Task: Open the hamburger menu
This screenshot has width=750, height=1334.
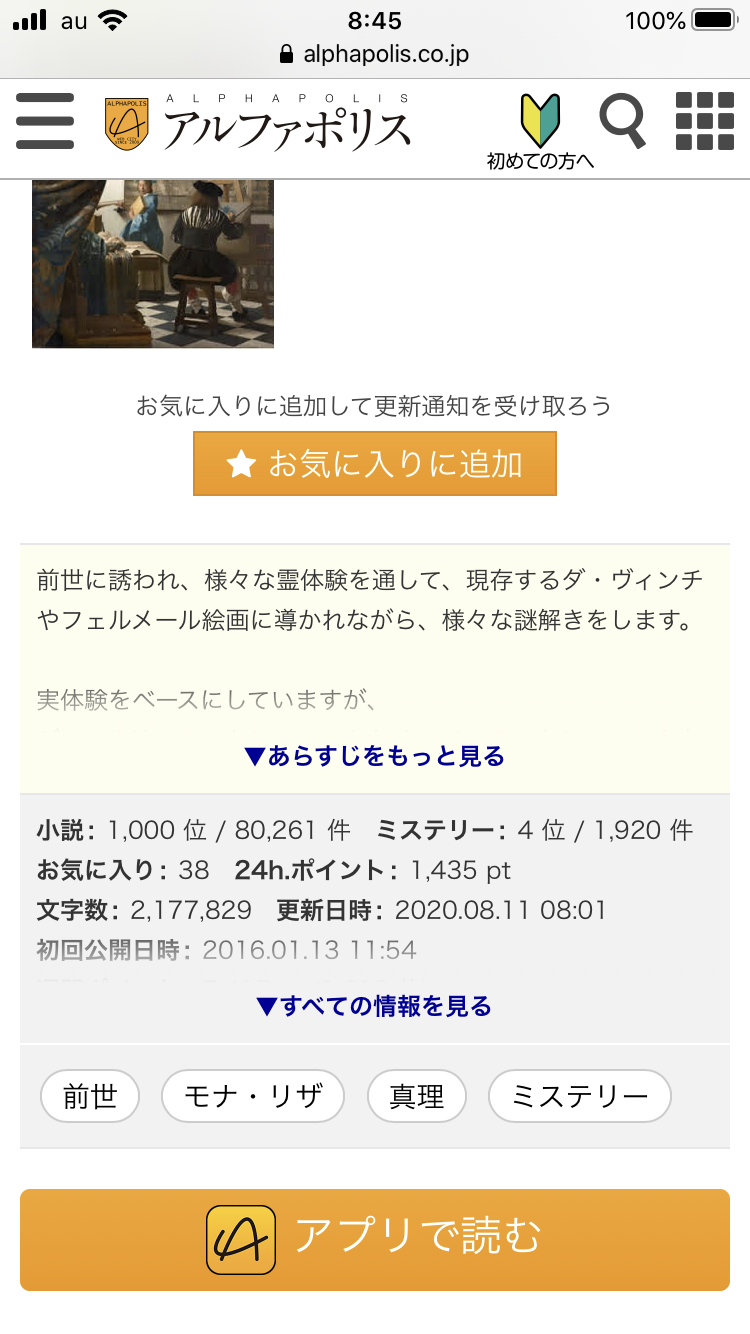Action: pyautogui.click(x=45, y=122)
